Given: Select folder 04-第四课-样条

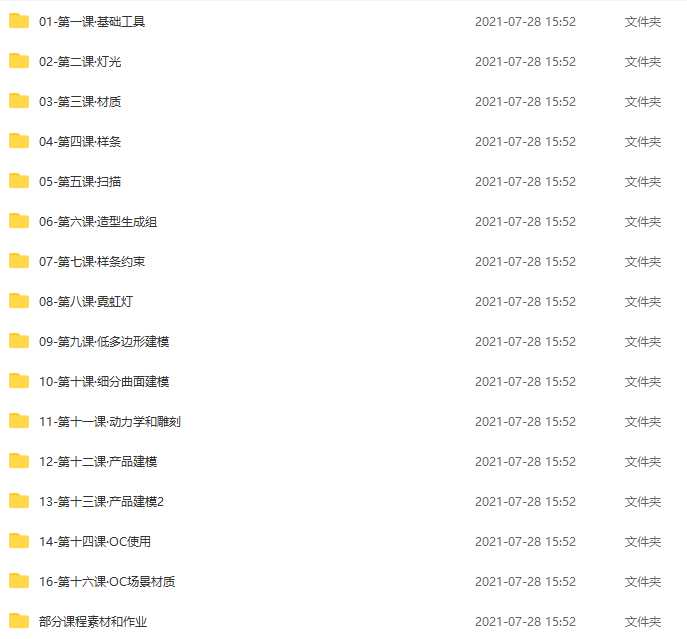Looking at the screenshot, I should (x=80, y=142).
